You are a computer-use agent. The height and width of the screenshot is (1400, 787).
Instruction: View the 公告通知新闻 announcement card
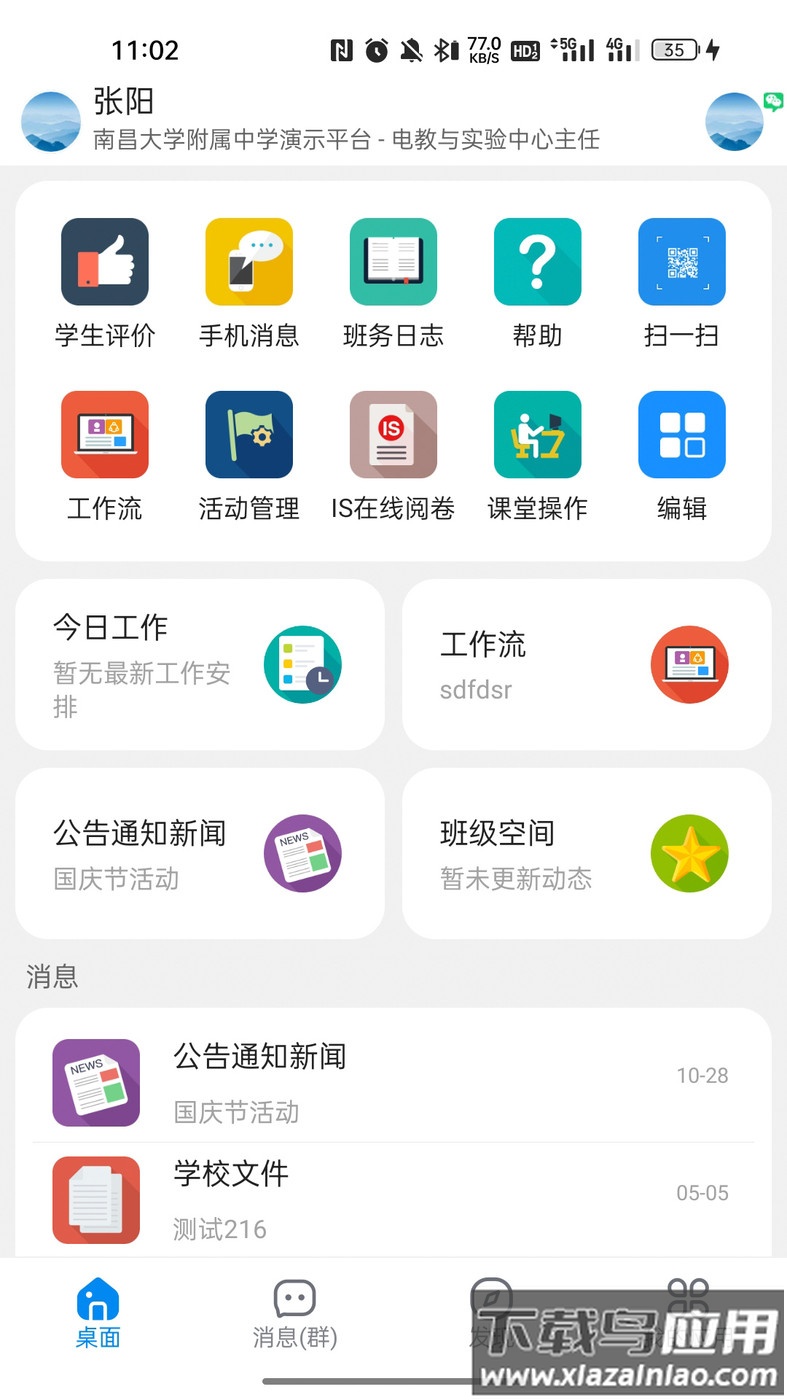pyautogui.click(x=198, y=852)
